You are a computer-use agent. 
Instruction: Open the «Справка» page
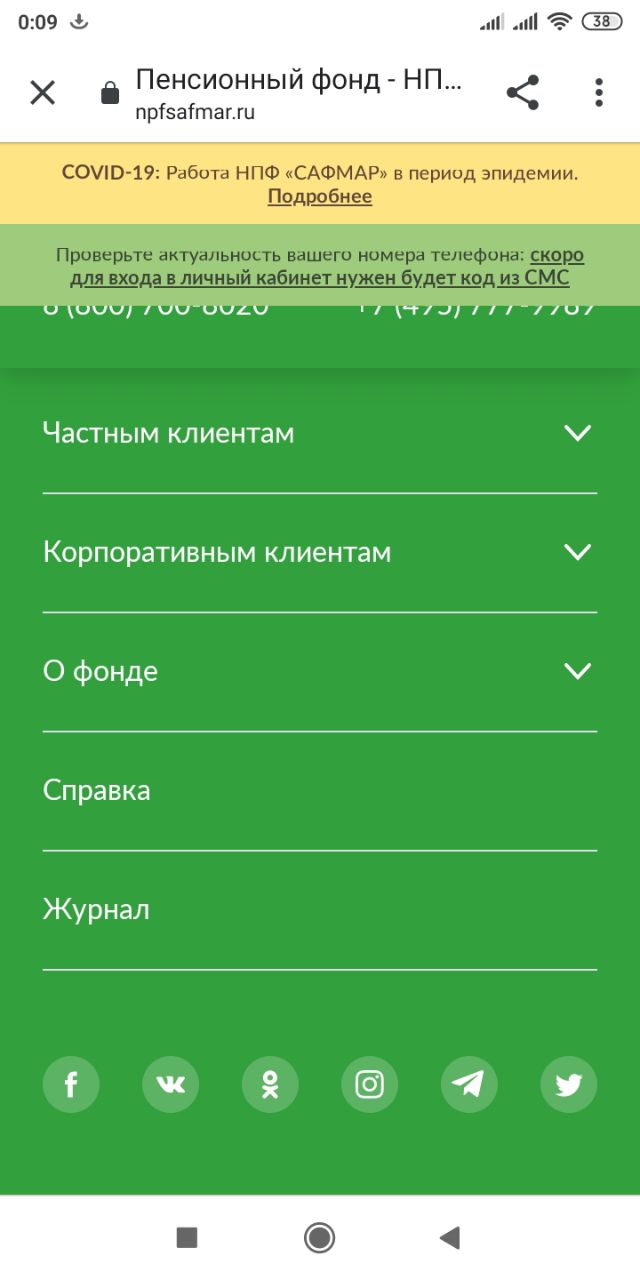(97, 790)
